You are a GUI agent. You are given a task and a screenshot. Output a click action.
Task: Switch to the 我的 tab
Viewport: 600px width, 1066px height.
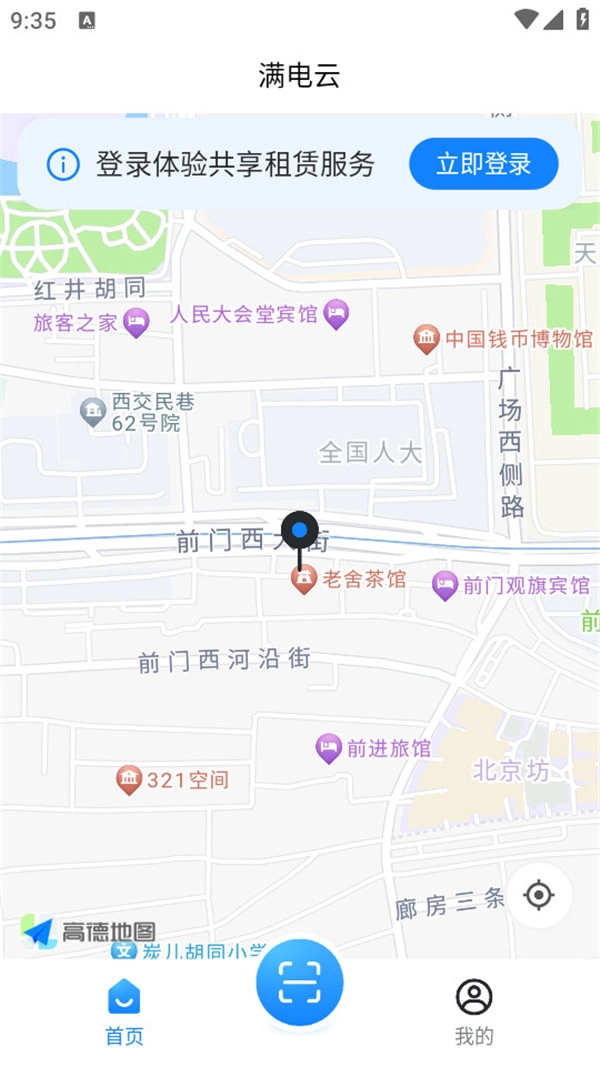pyautogui.click(x=474, y=1011)
